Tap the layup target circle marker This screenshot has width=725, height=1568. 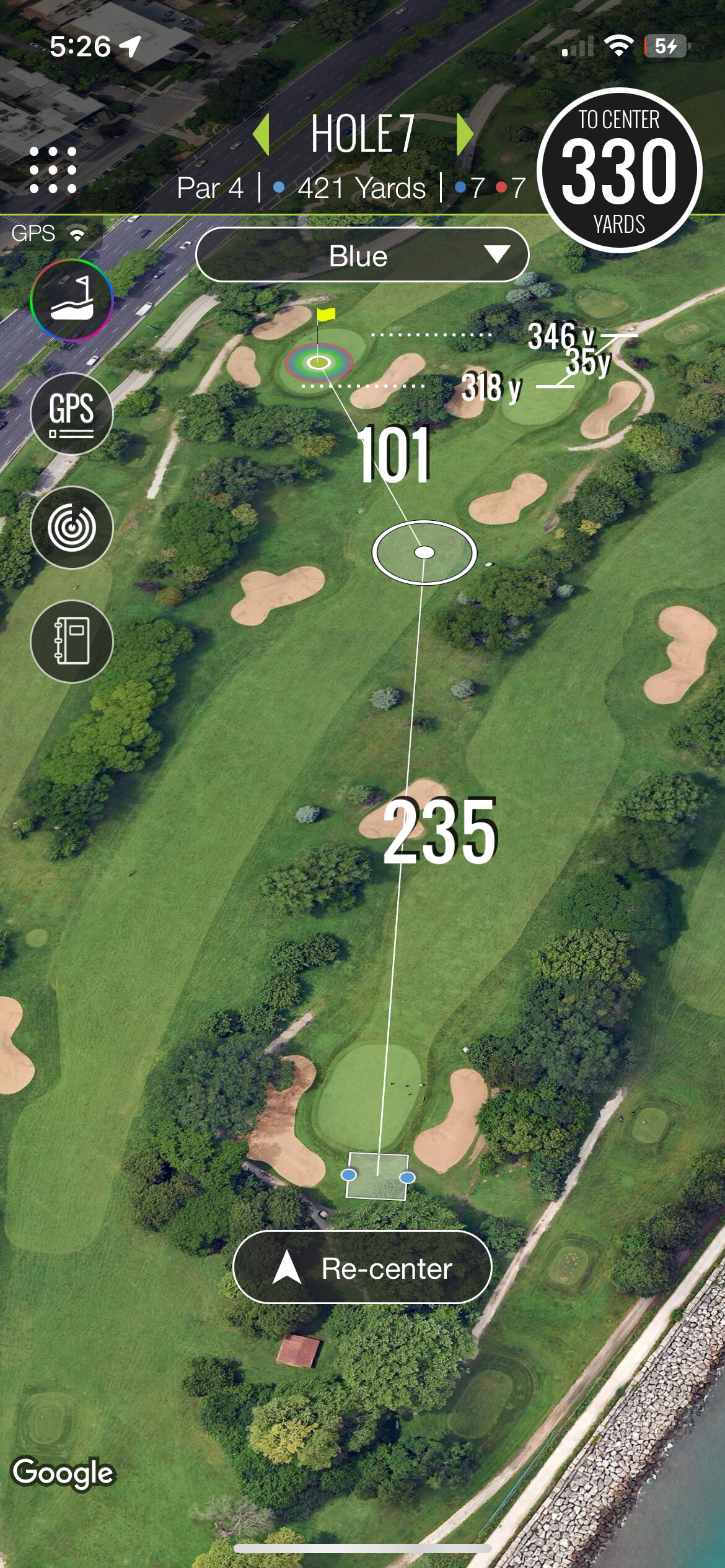point(424,552)
